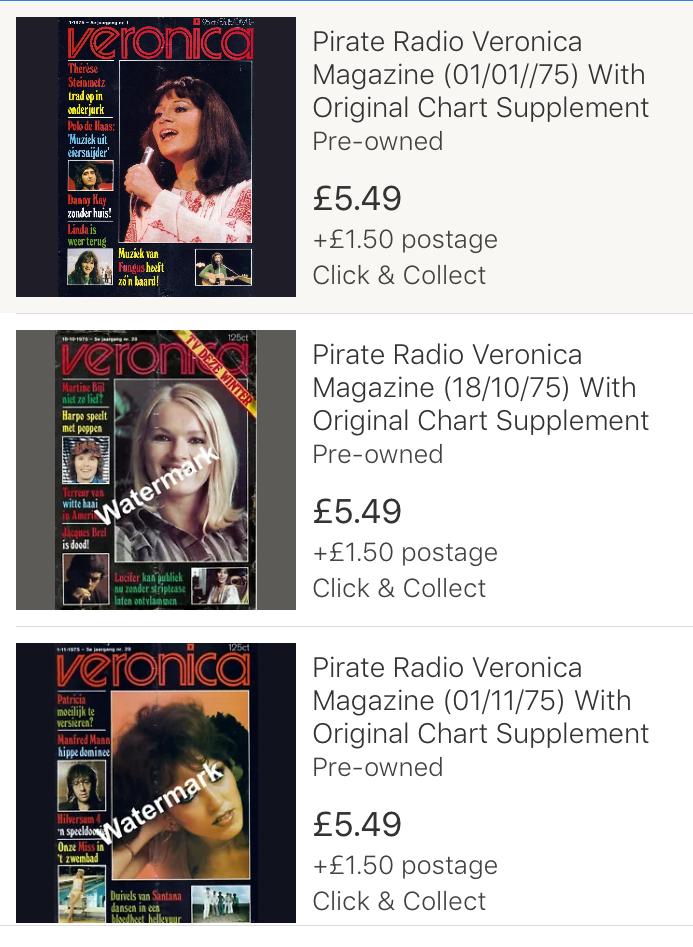693x947 pixels.
Task: Open the Veronica Magazine 01/01//75 listing
Action: (480, 75)
